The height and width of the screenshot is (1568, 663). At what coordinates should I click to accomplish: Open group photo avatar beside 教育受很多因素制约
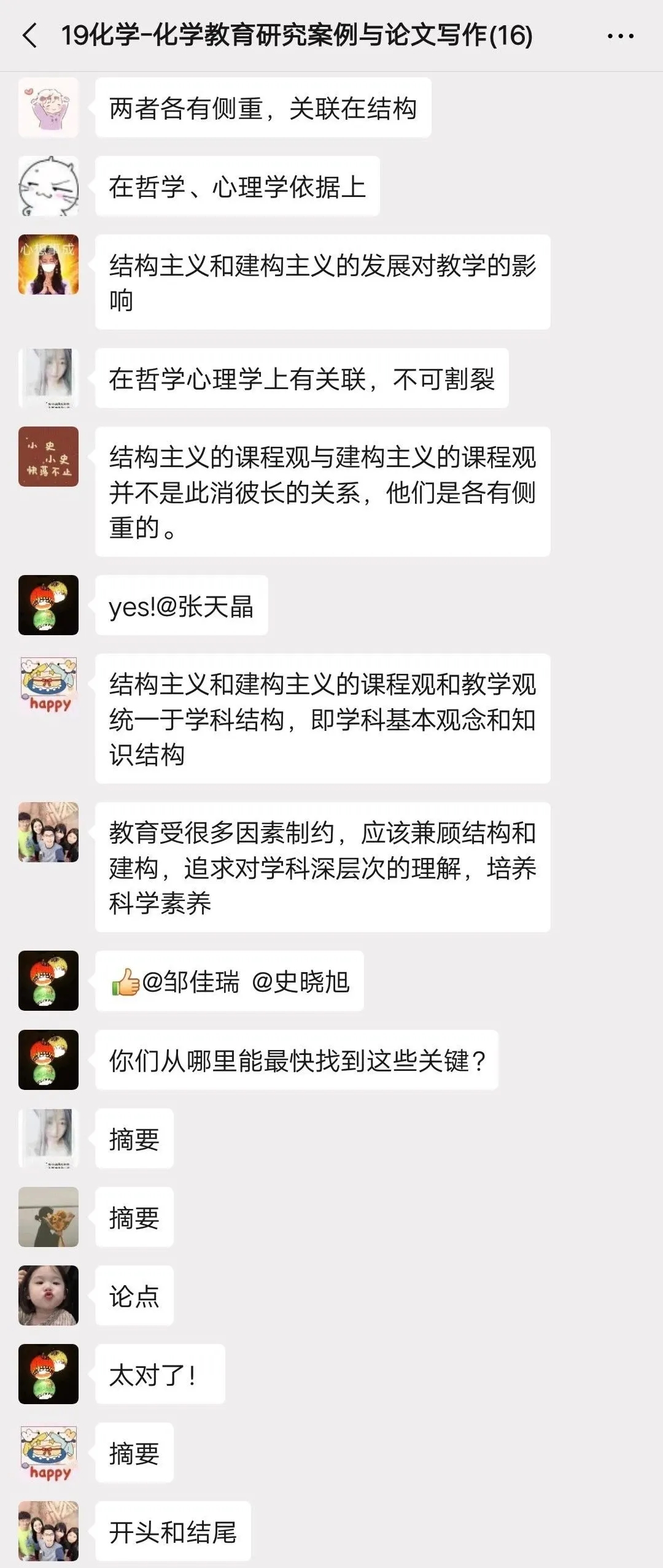48,832
